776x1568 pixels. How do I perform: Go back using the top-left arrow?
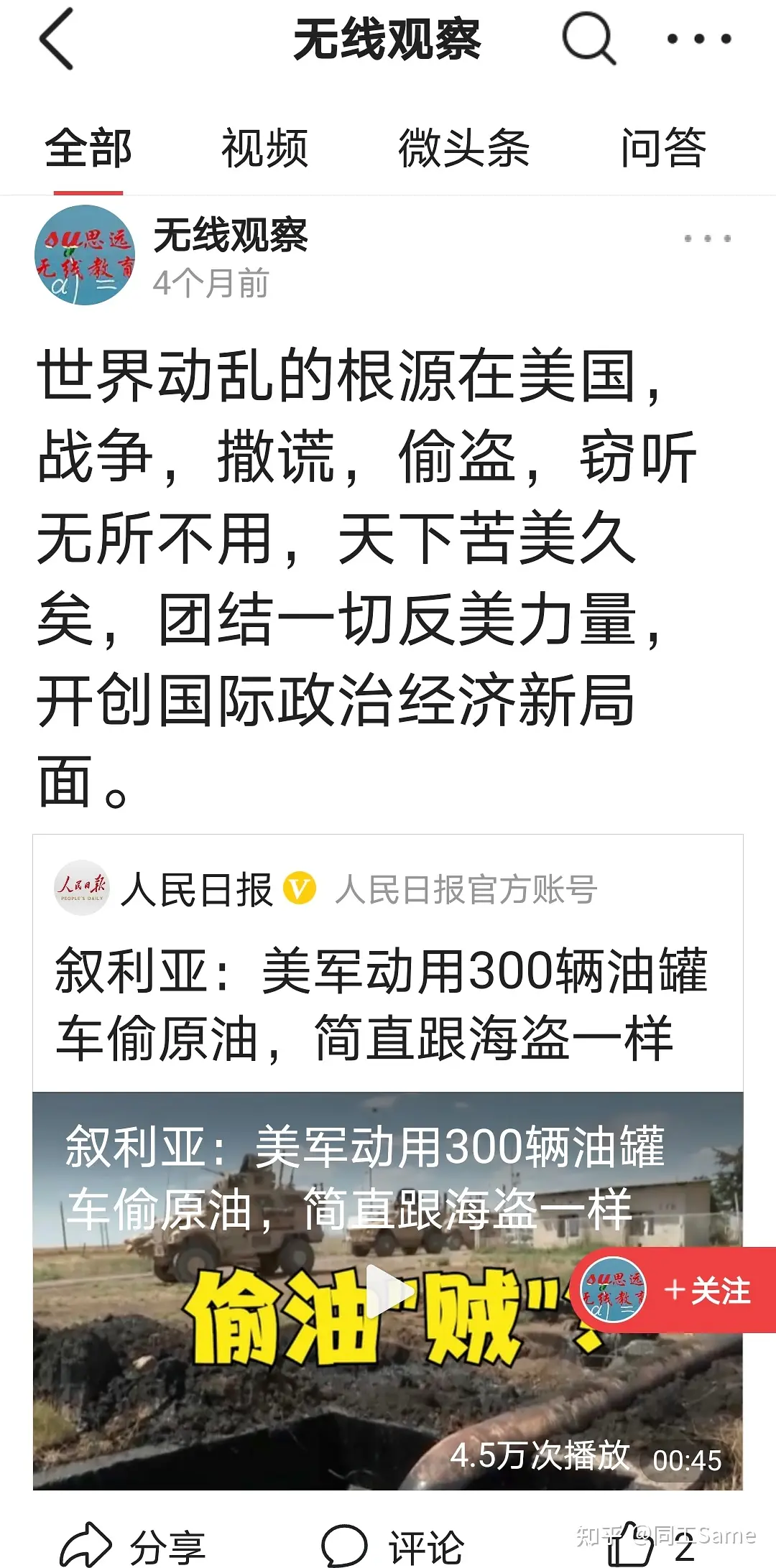pyautogui.click(x=57, y=40)
